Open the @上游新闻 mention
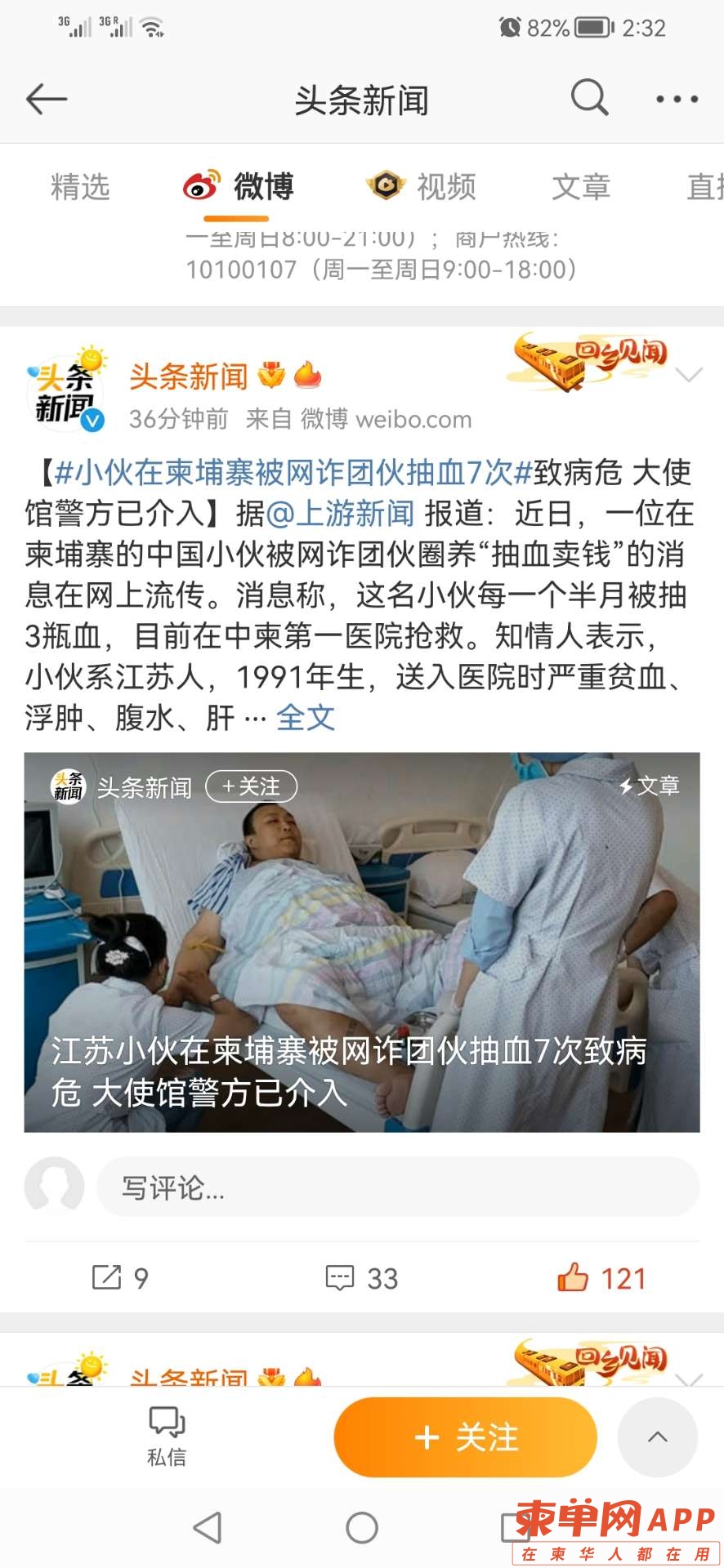This screenshot has height=1568, width=724. point(340,514)
